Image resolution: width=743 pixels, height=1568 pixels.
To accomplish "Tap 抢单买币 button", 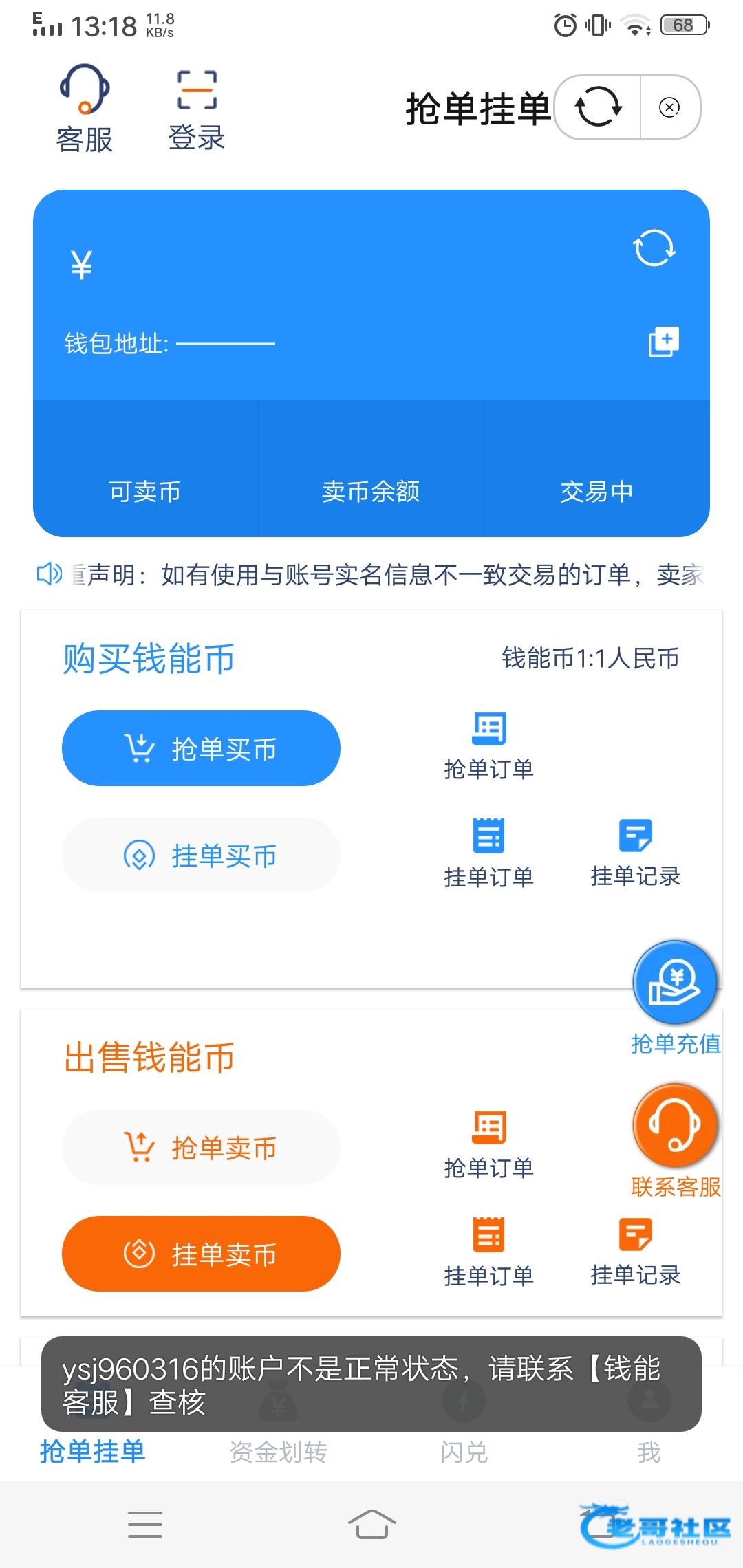I will pyautogui.click(x=201, y=748).
